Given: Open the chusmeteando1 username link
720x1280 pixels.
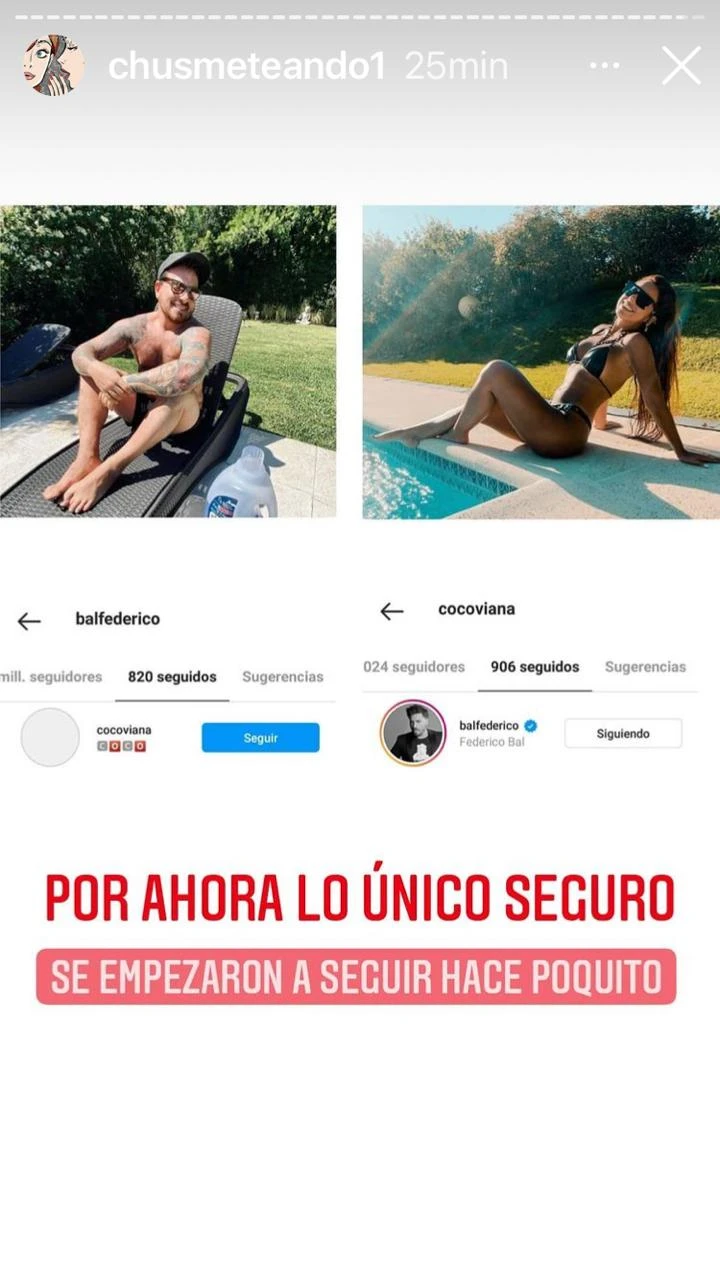Looking at the screenshot, I should coord(246,66).
